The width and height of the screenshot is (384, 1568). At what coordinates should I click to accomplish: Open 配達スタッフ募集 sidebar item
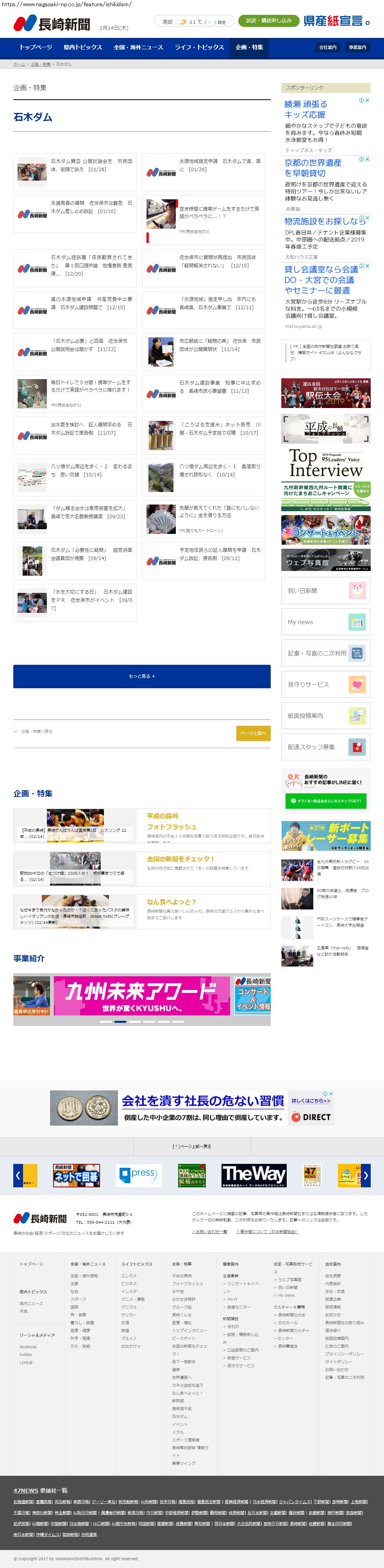click(x=325, y=747)
